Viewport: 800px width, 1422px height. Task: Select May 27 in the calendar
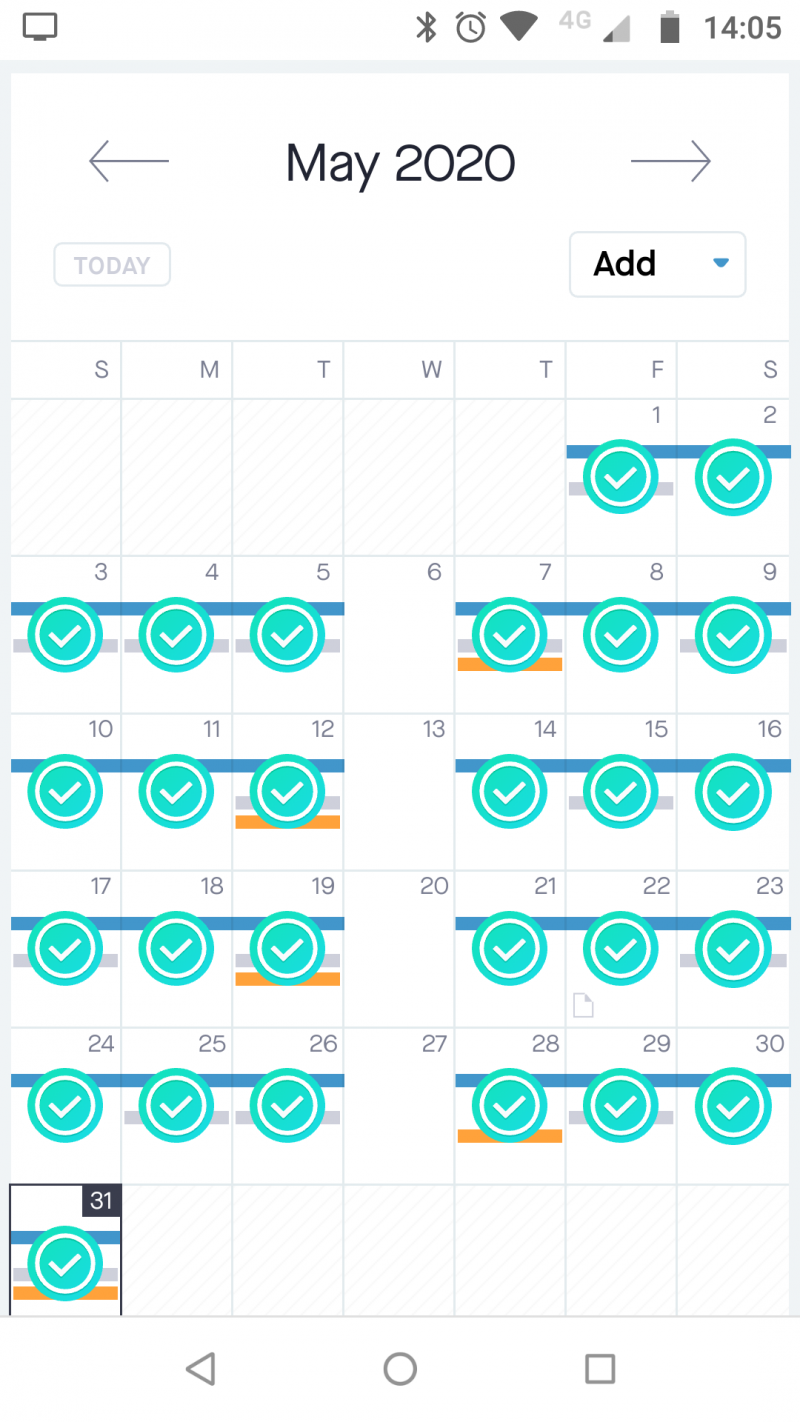click(x=399, y=1106)
